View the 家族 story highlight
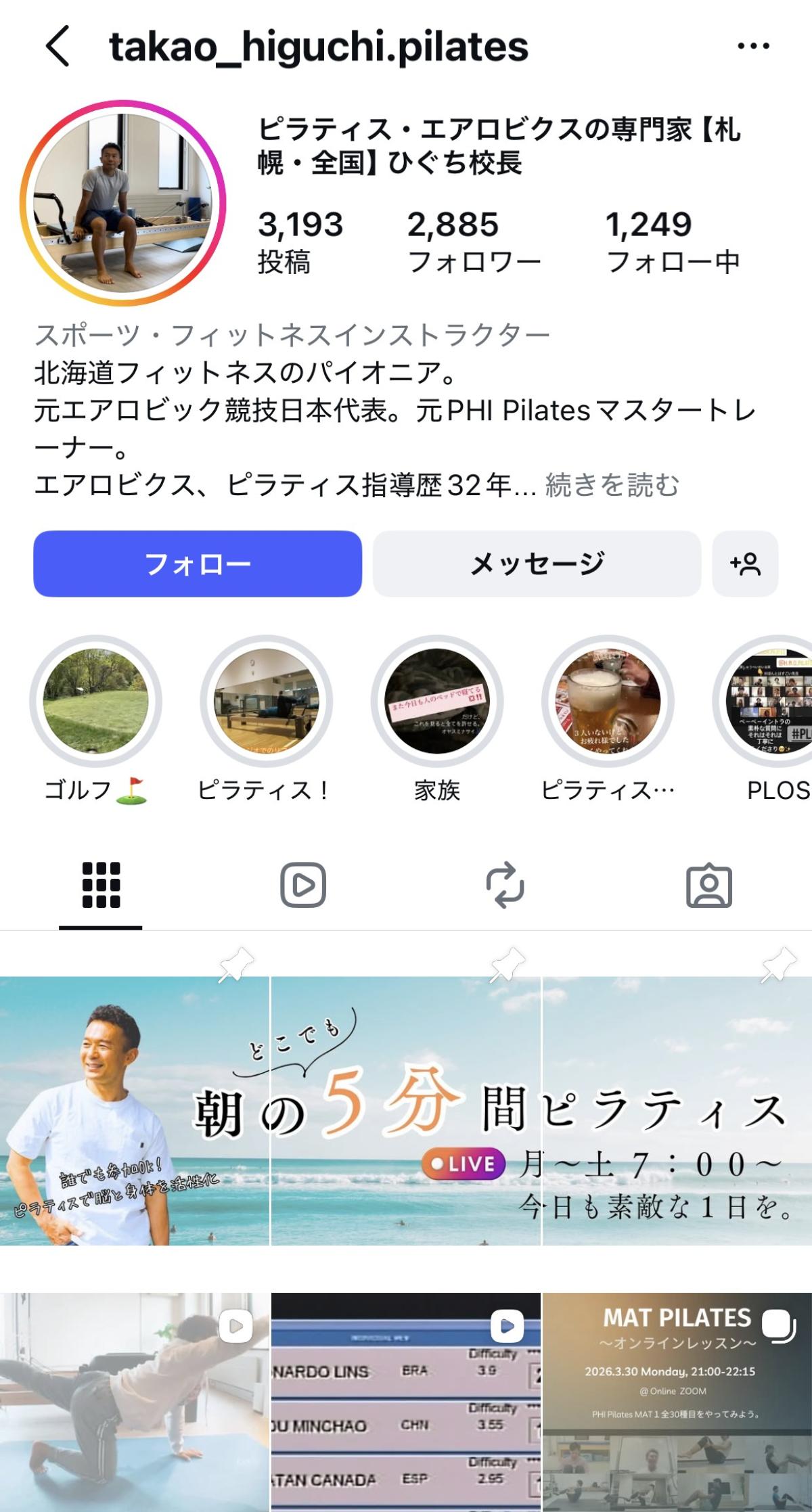Viewport: 812px width, 1512px height. (x=436, y=701)
